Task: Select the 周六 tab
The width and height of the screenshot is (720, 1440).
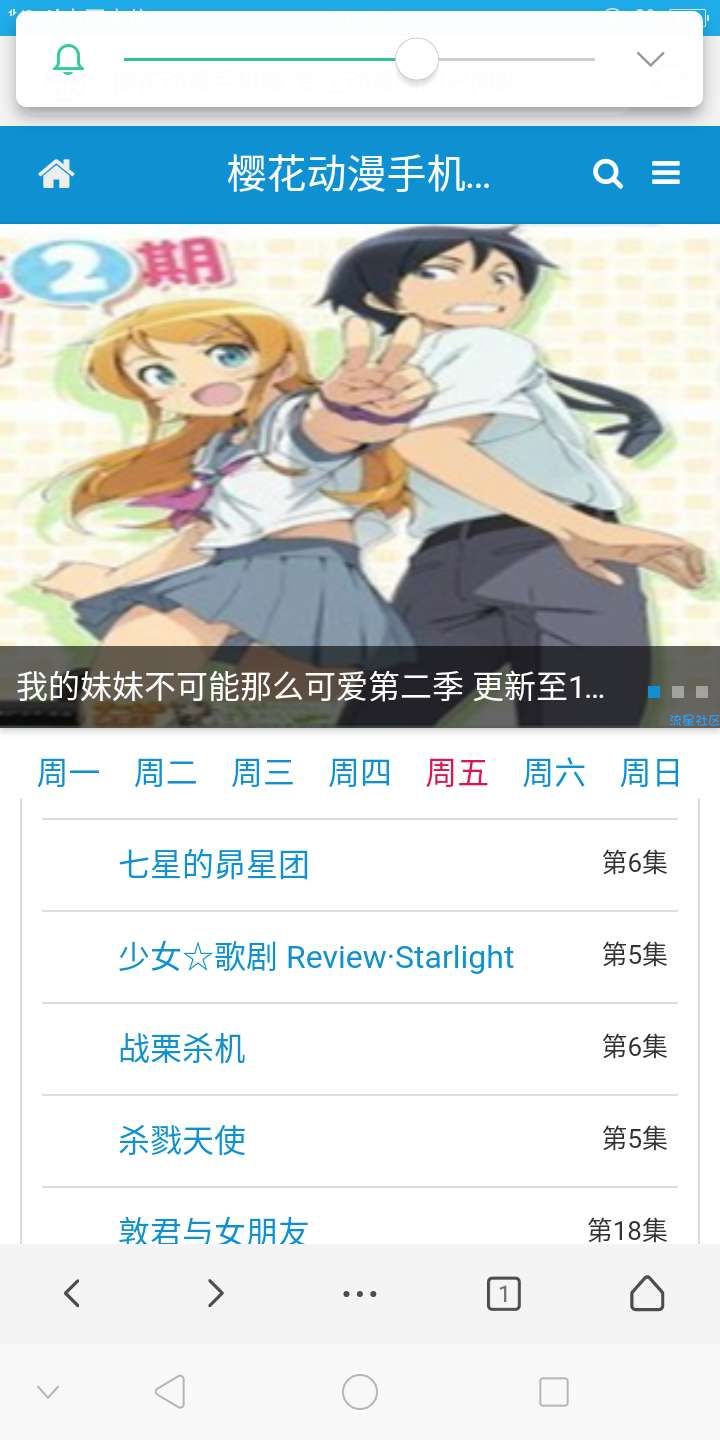Action: click(x=553, y=773)
